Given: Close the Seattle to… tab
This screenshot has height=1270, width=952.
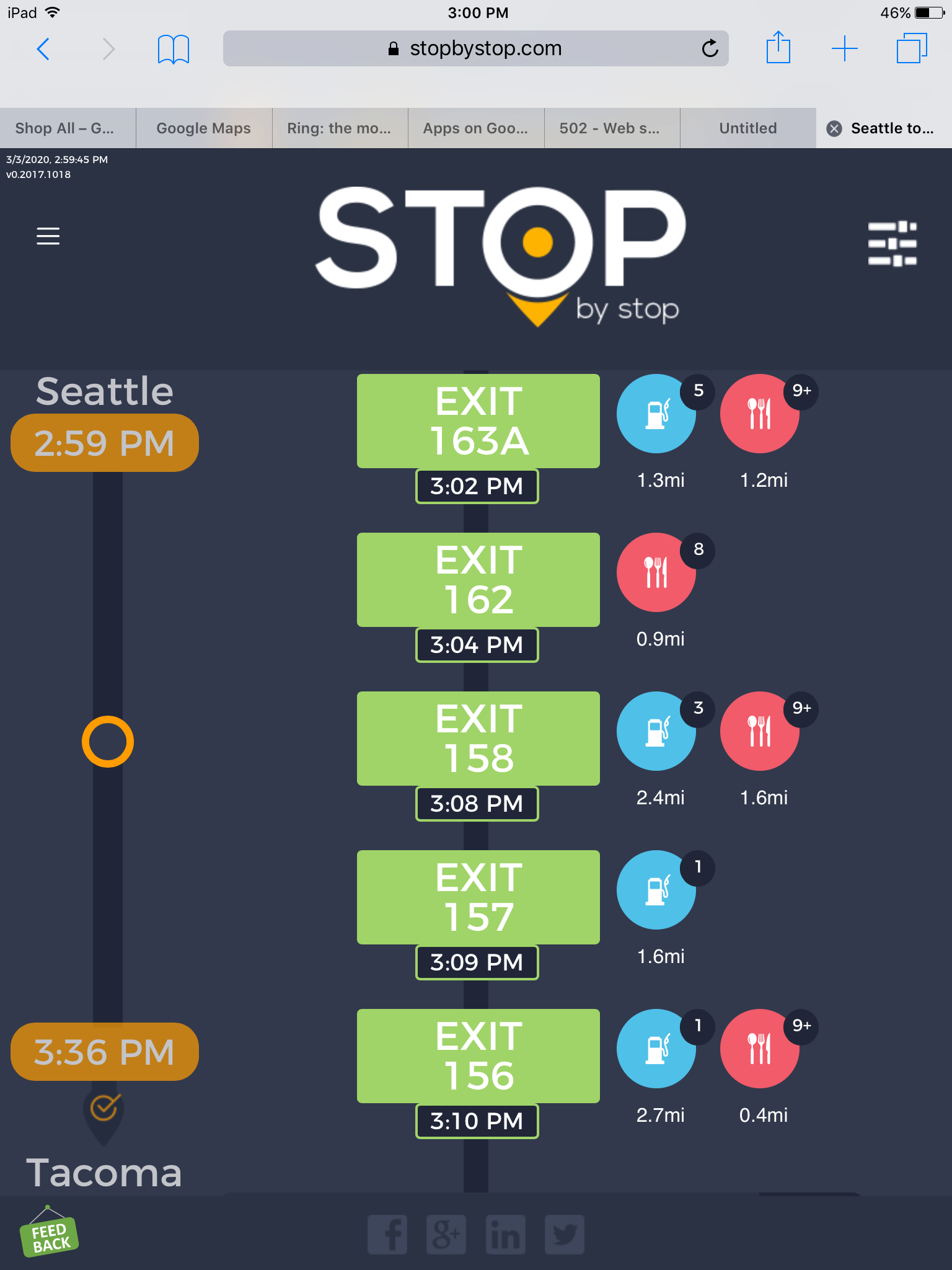Looking at the screenshot, I should click(x=834, y=128).
